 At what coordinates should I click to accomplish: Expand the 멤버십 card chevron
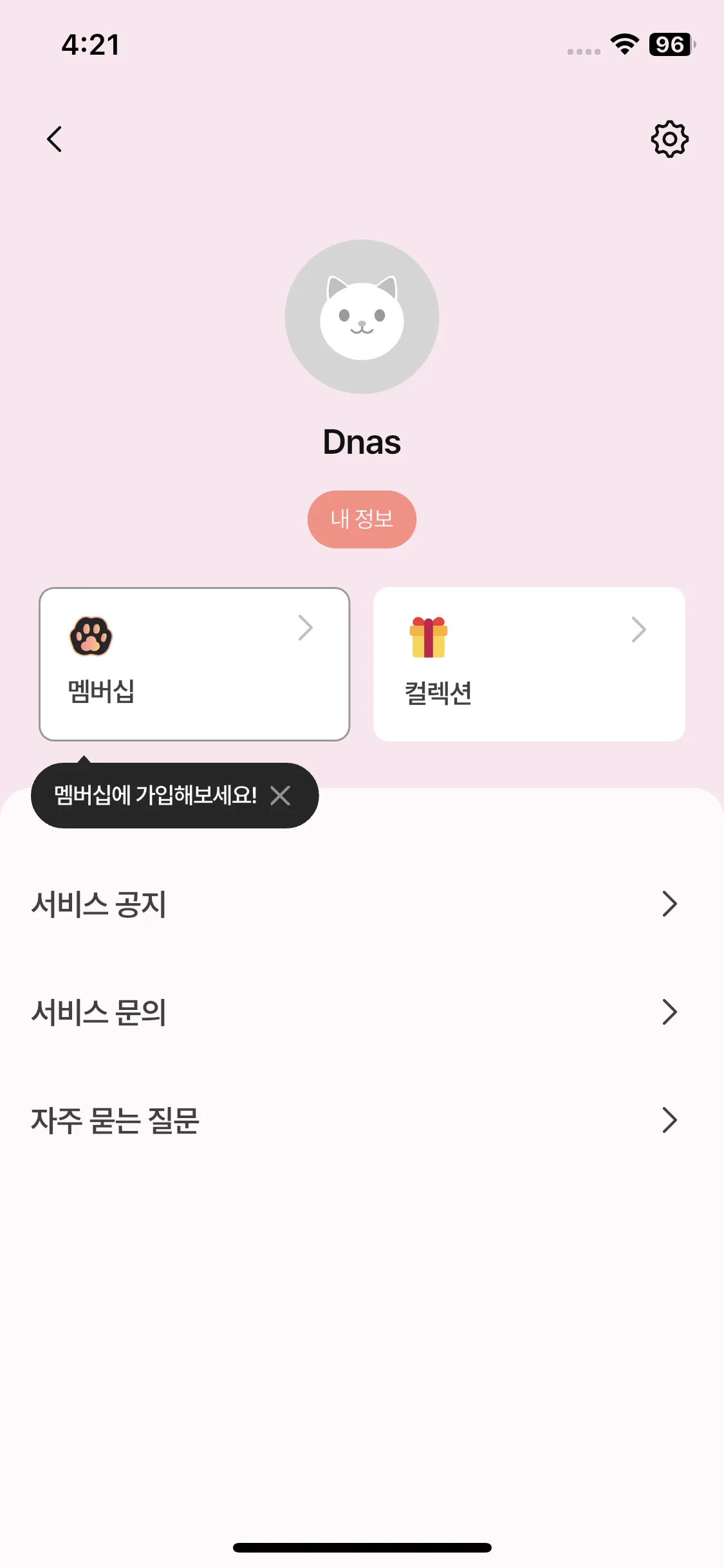click(306, 628)
